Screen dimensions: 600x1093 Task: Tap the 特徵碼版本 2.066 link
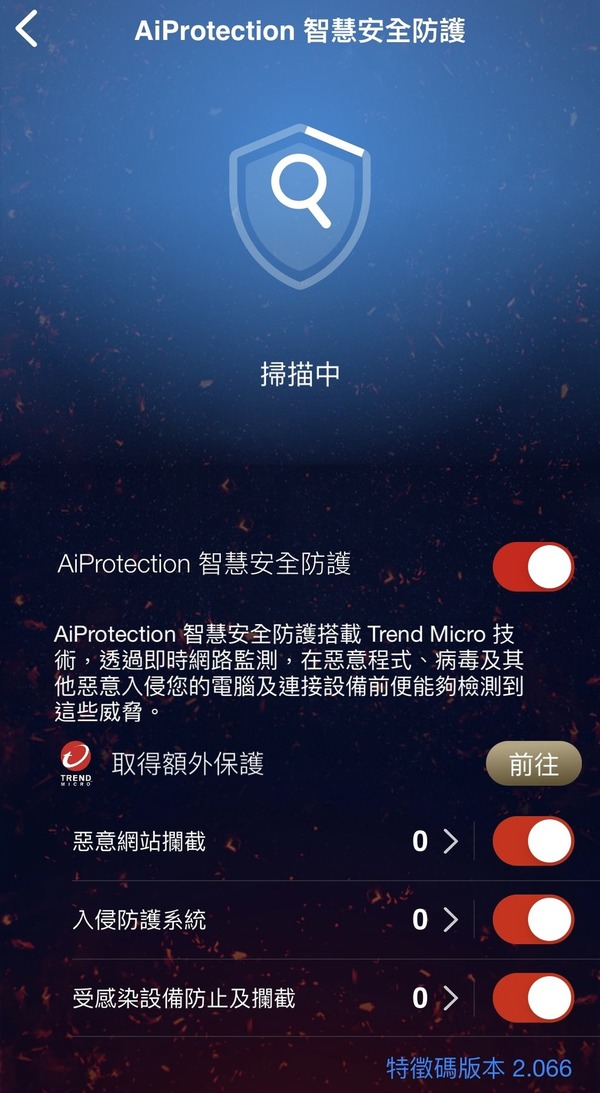479,1067
